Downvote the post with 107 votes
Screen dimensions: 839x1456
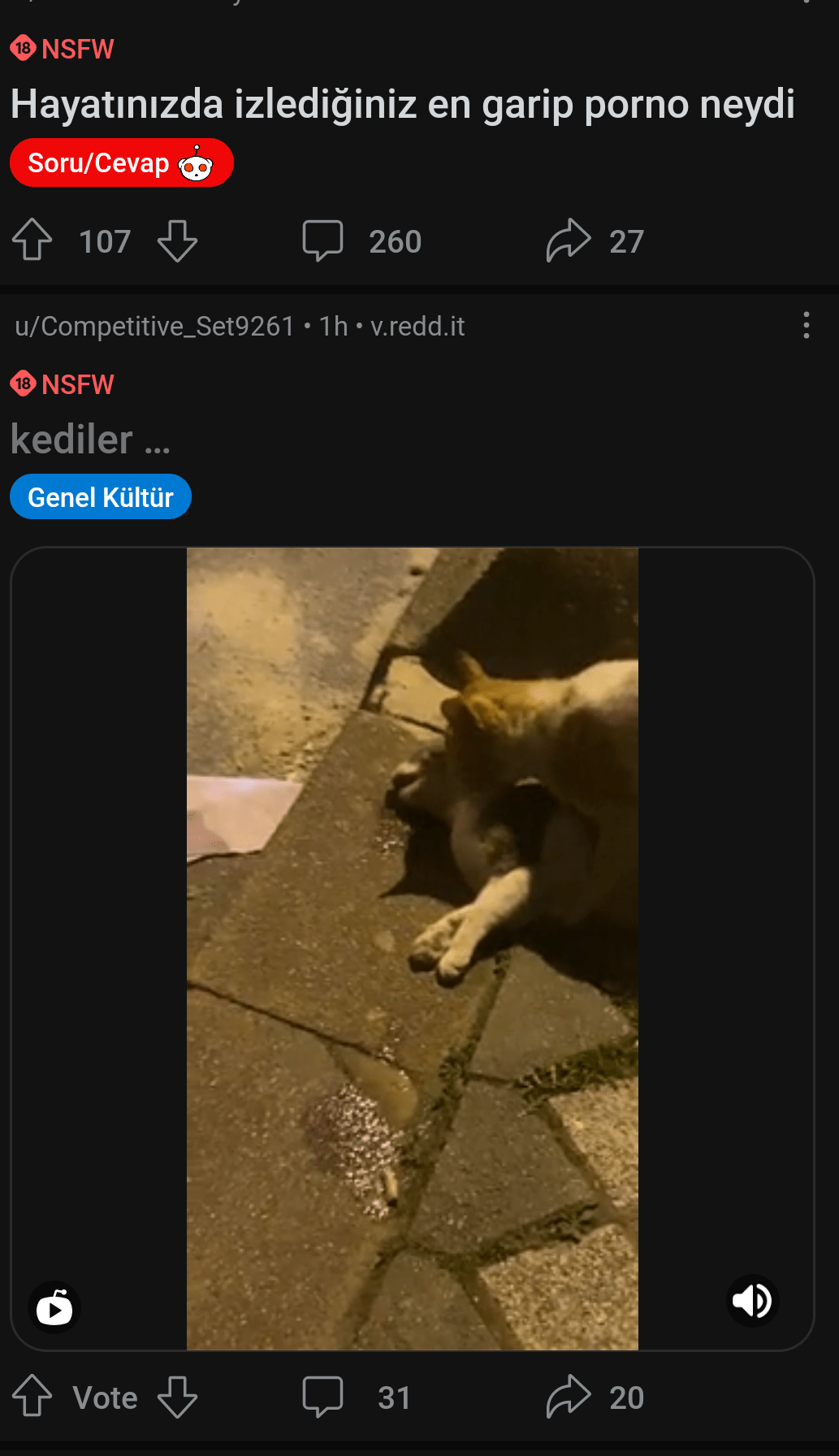point(177,240)
